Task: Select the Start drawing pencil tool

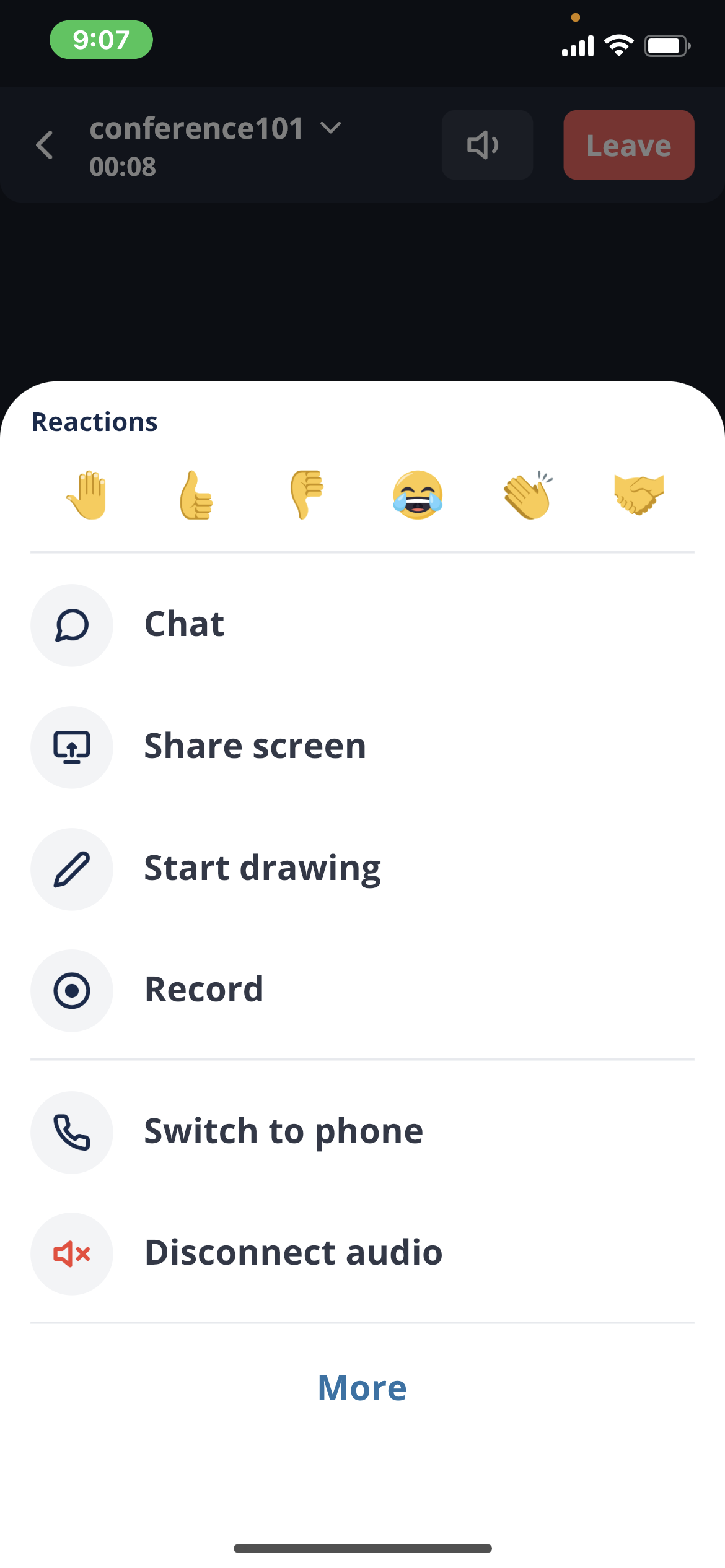Action: [72, 868]
